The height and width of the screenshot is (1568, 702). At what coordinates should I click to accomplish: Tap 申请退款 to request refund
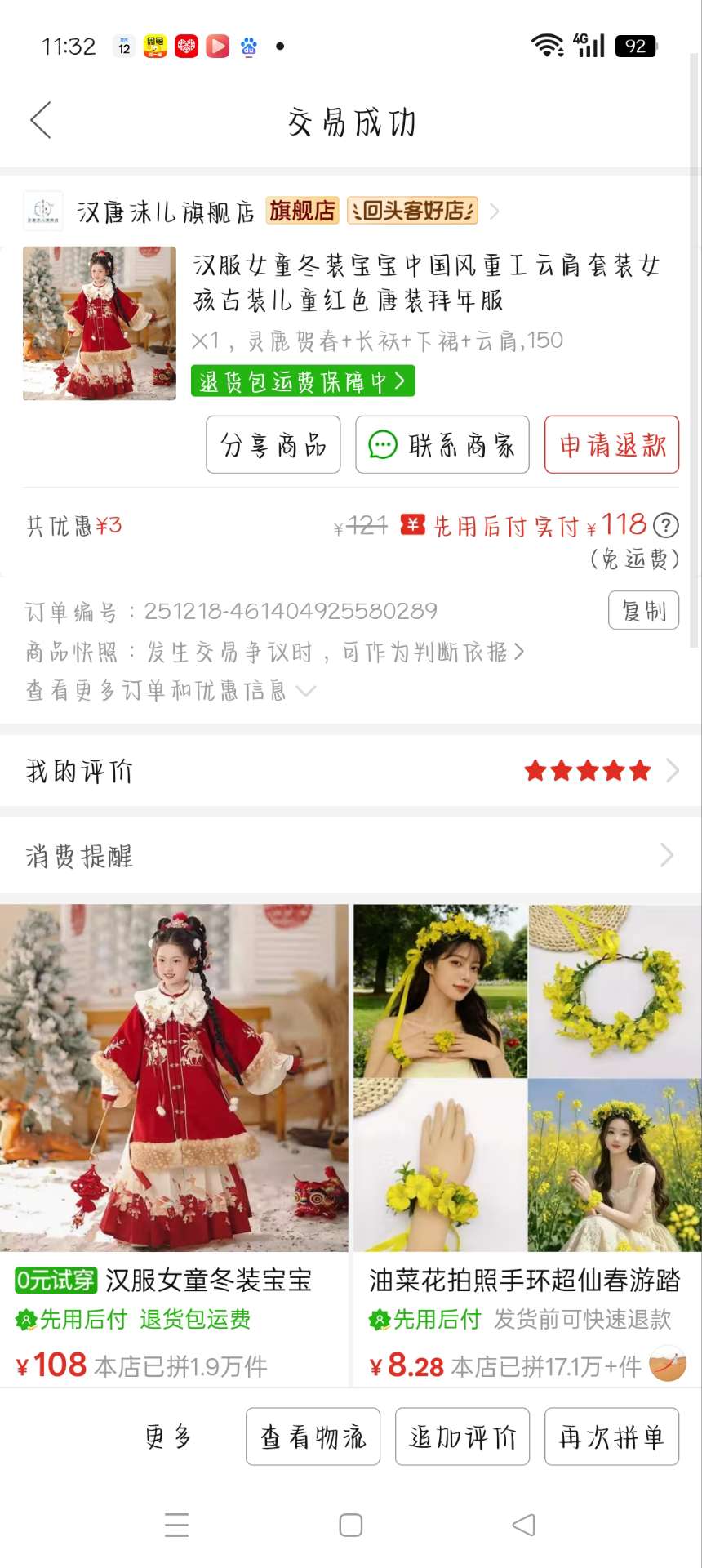coord(612,445)
